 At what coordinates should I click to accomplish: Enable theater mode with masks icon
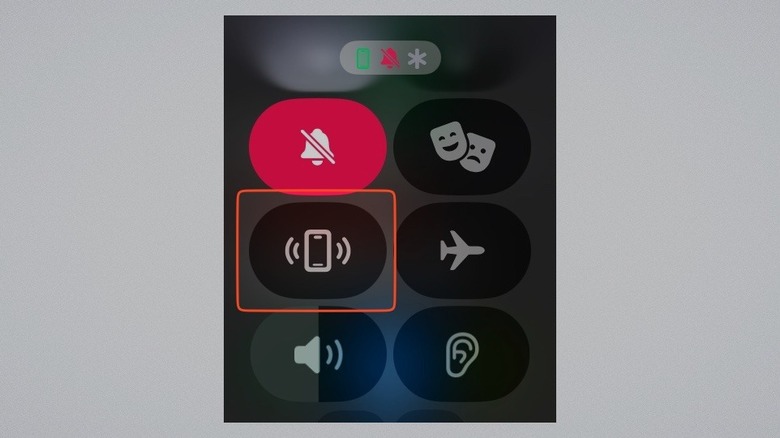click(x=461, y=147)
